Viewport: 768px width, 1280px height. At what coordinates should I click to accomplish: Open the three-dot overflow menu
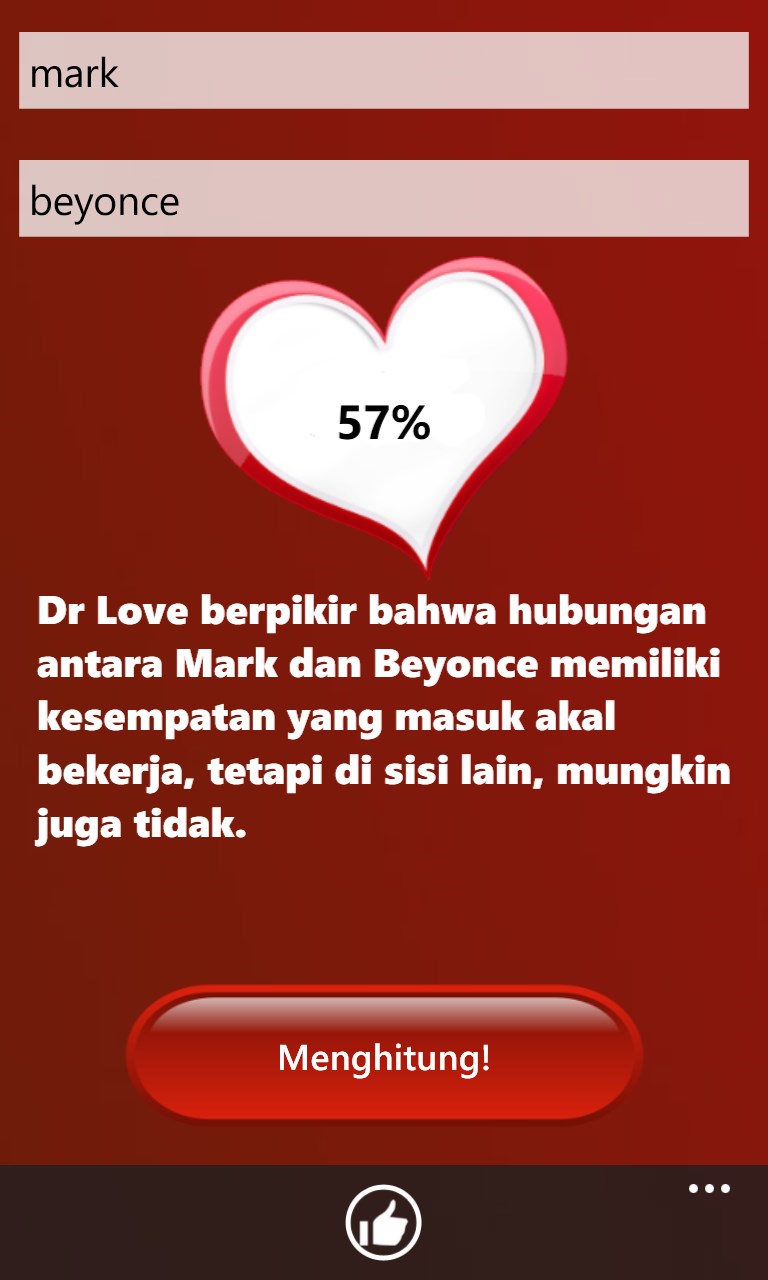(709, 1189)
